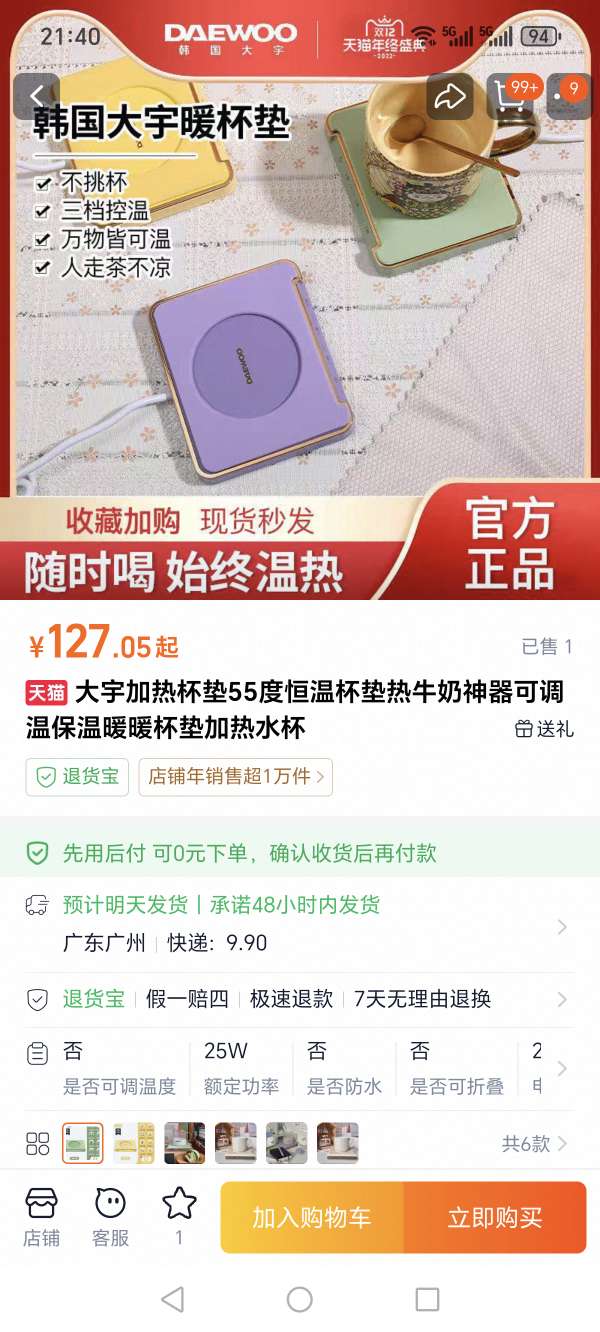Favorite this item with the star
Viewport: 600px width, 1332px height.
(x=179, y=1212)
